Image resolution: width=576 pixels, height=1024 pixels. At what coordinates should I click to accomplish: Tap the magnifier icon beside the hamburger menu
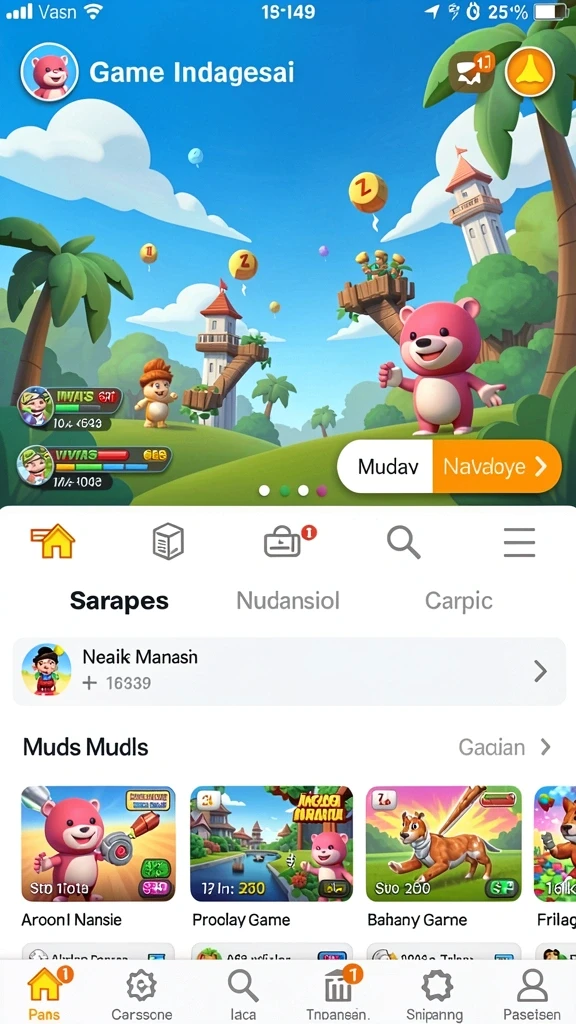tap(403, 542)
